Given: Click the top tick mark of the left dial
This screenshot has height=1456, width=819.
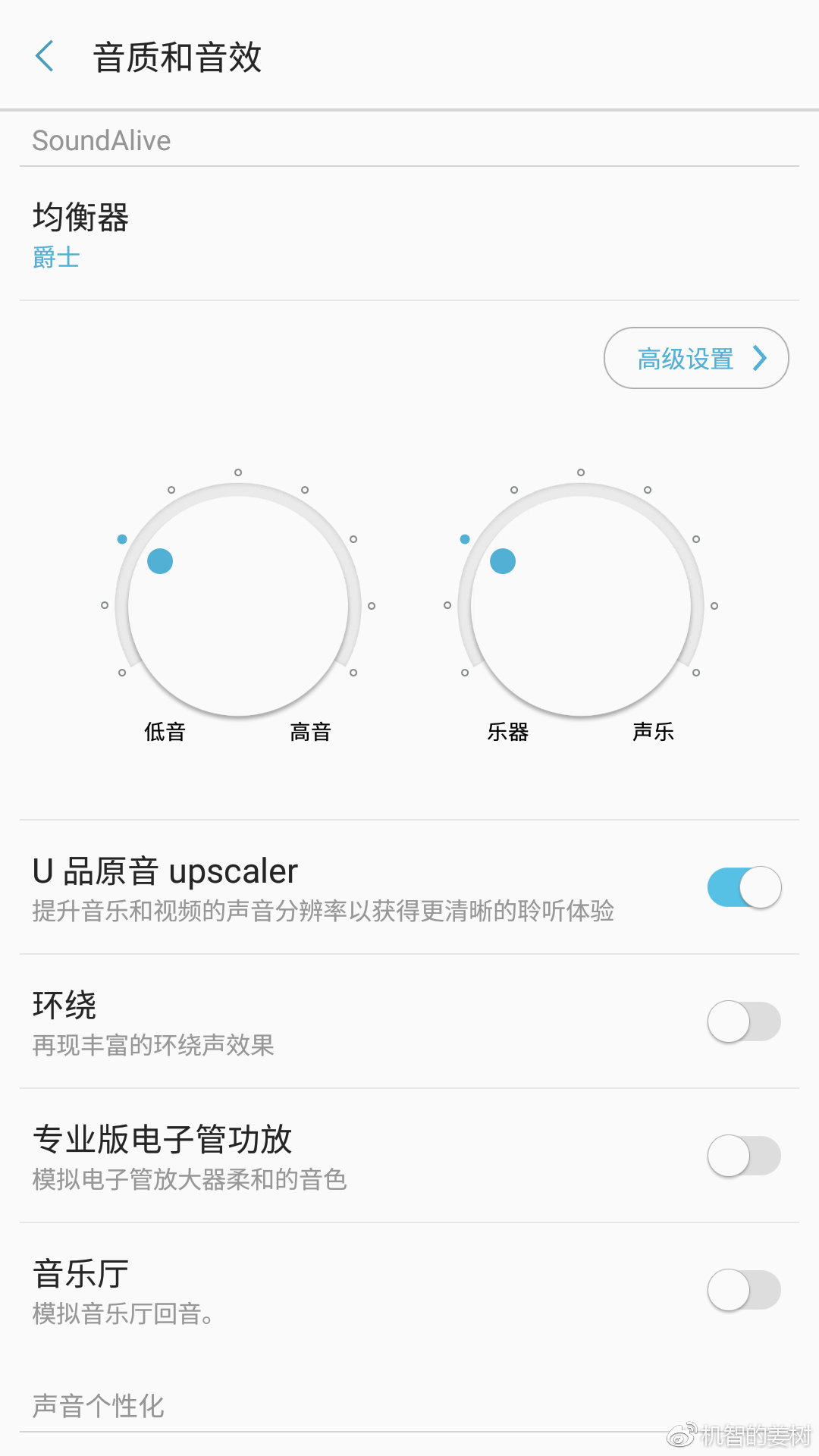Looking at the screenshot, I should (x=237, y=471).
